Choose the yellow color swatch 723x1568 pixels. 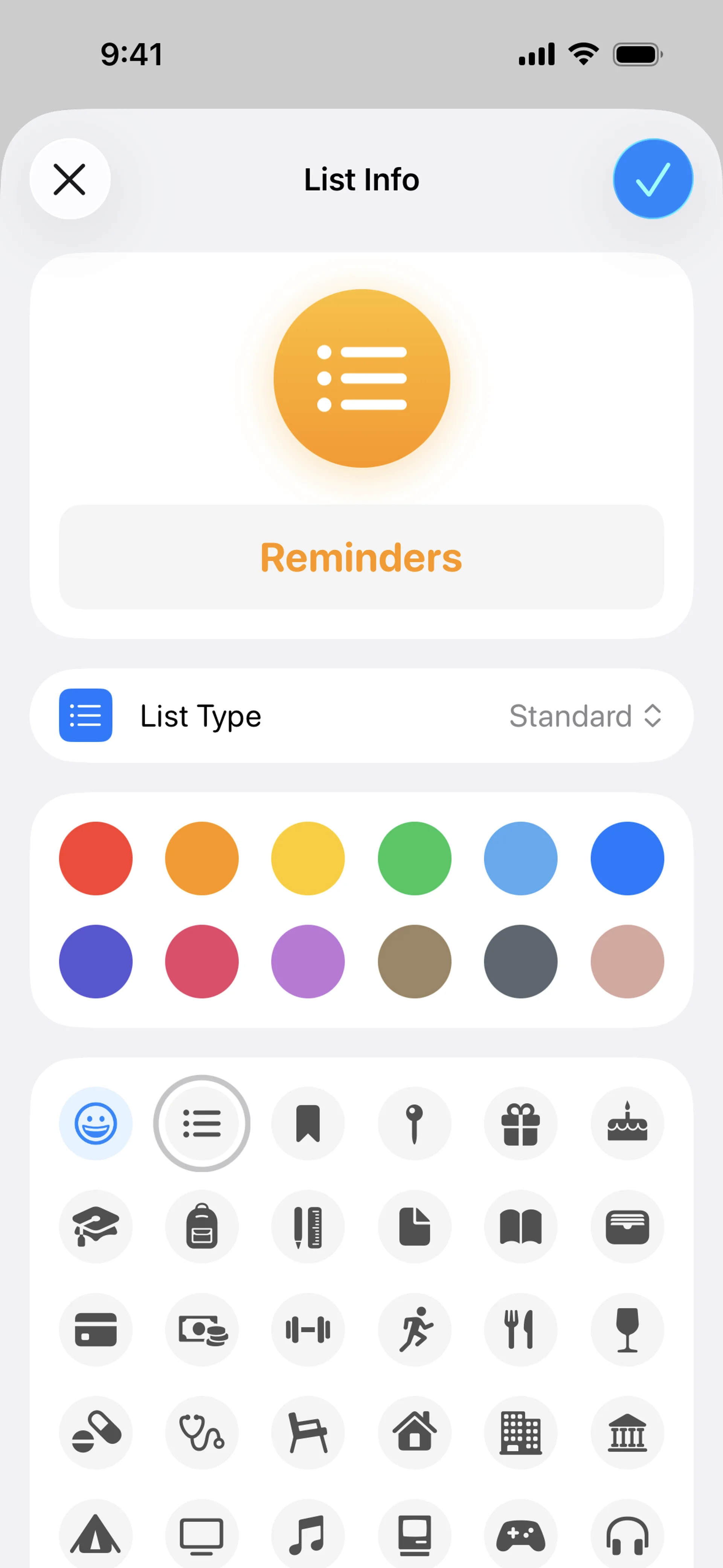pyautogui.click(x=308, y=858)
